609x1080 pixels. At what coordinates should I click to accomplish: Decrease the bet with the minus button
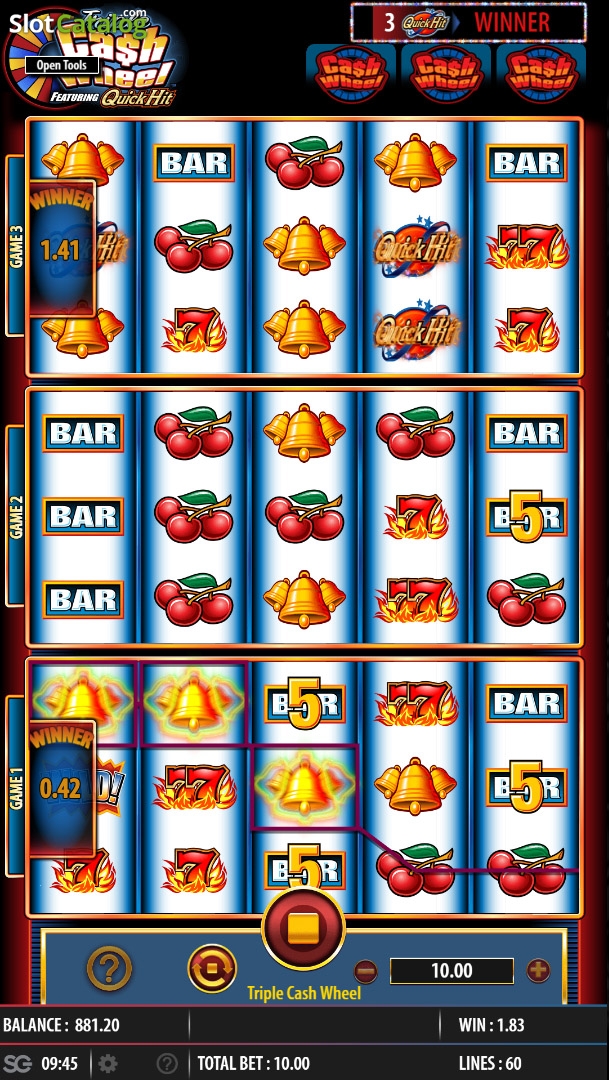pos(366,971)
